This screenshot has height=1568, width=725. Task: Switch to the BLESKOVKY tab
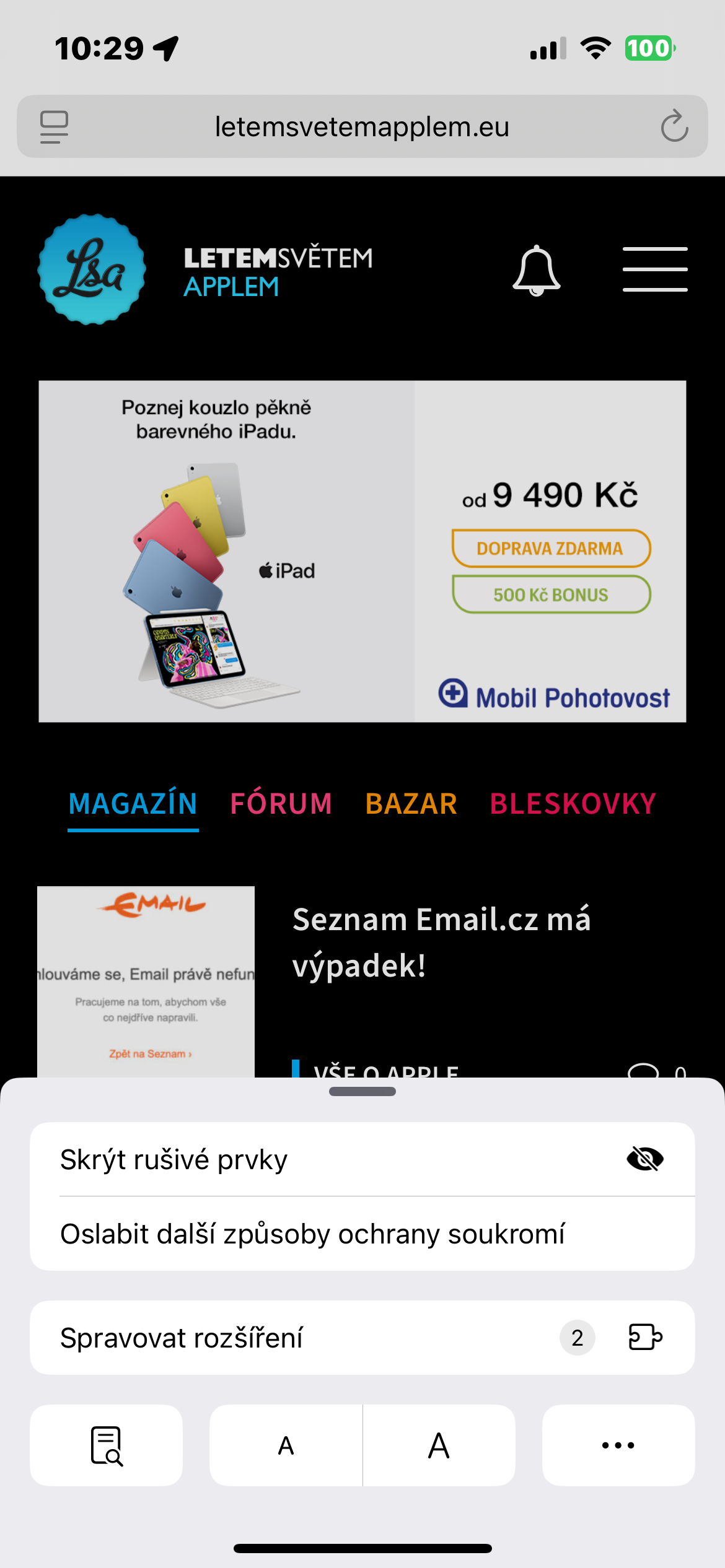click(573, 804)
